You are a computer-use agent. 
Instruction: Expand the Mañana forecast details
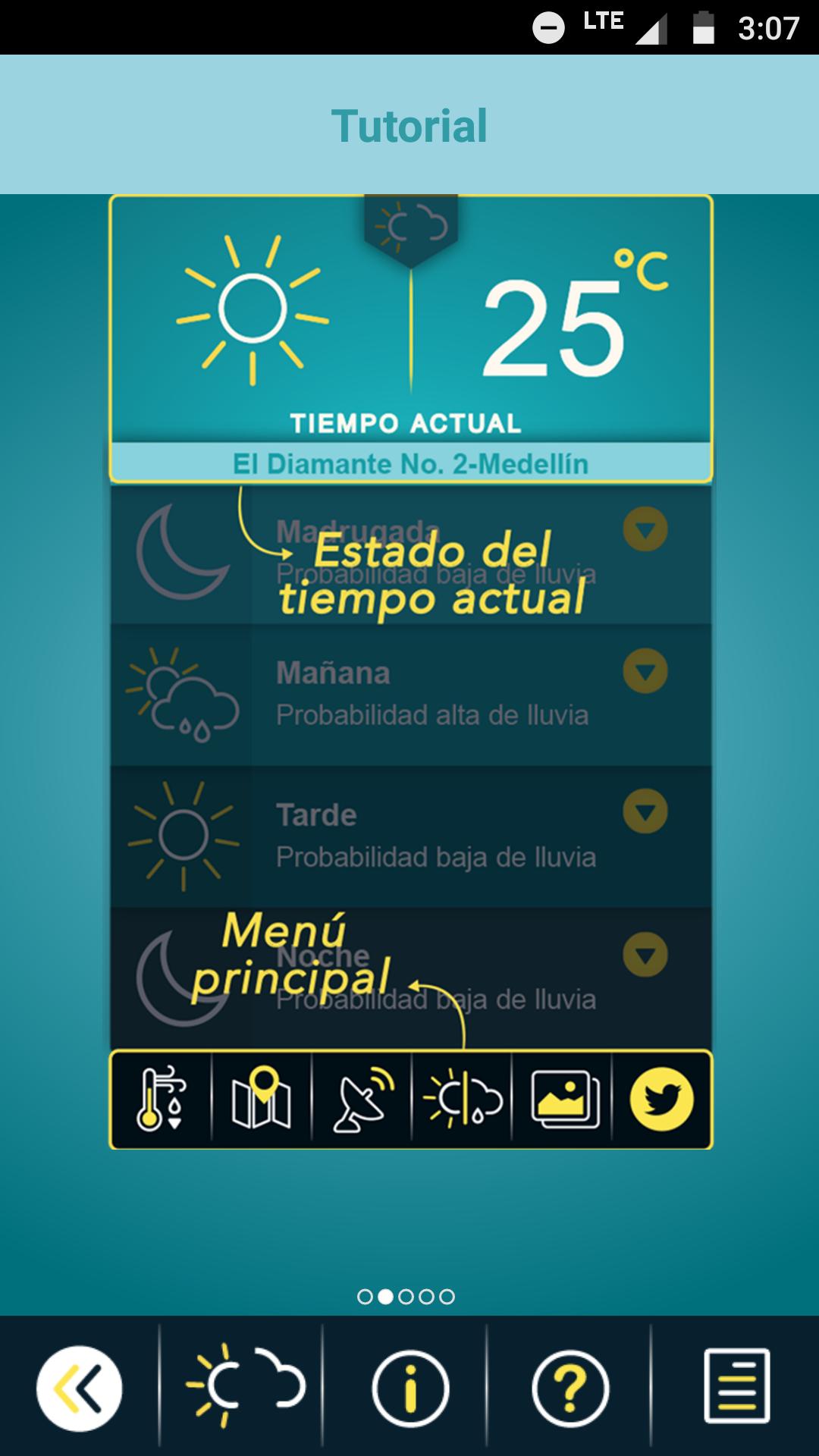(x=645, y=670)
